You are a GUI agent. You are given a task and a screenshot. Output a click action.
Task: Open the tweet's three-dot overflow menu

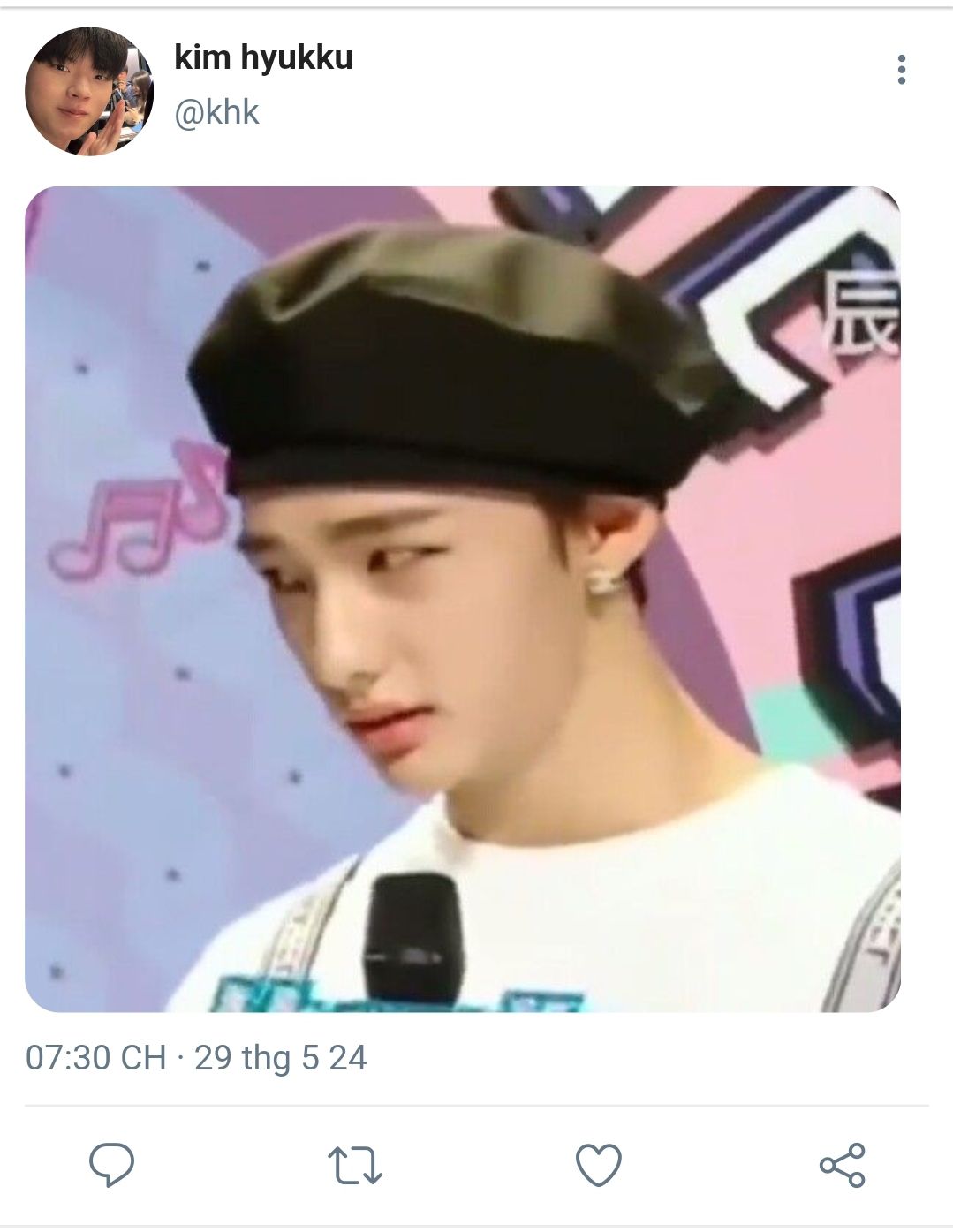901,70
